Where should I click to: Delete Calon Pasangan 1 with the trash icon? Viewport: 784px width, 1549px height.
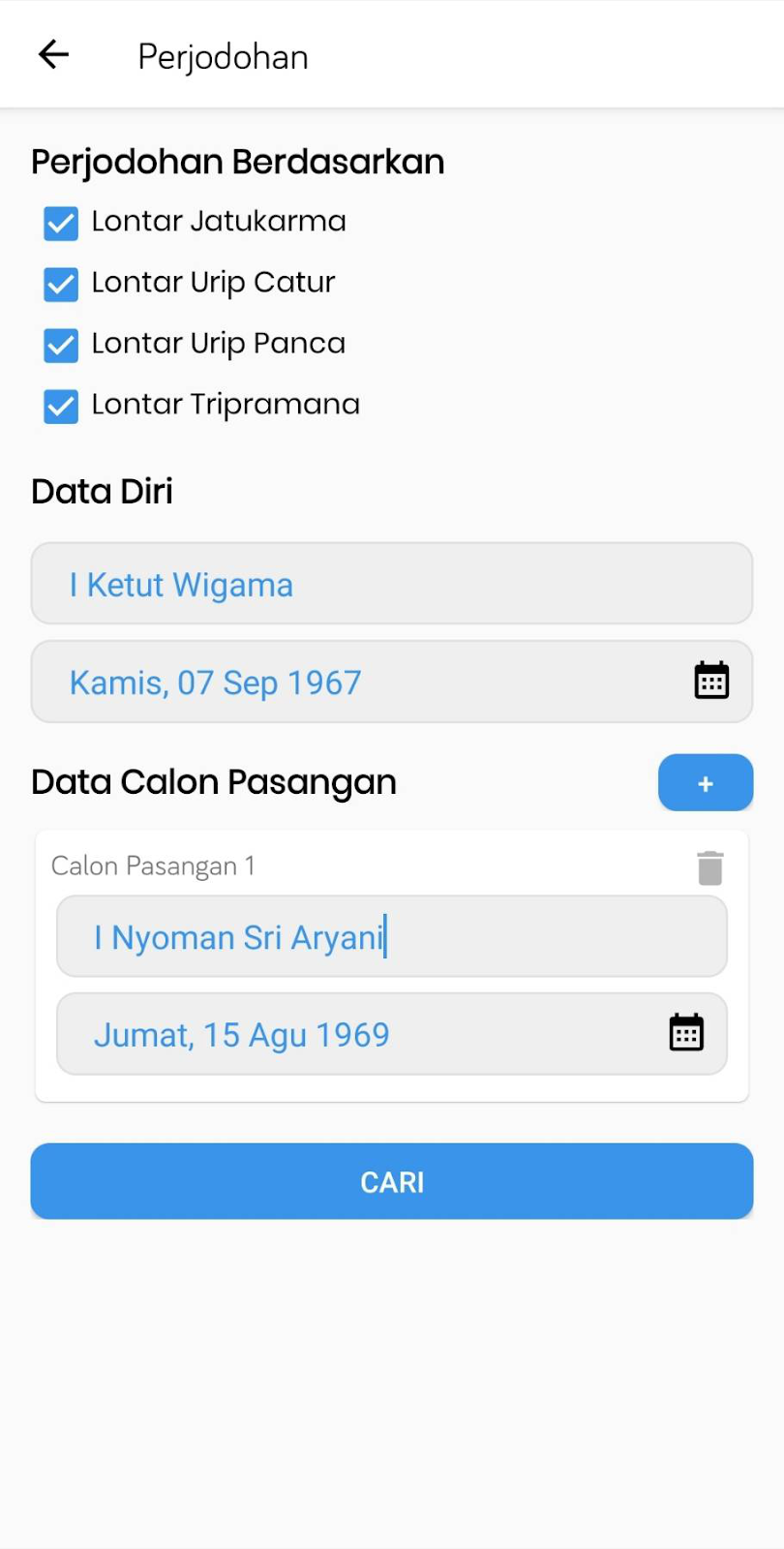(x=710, y=867)
